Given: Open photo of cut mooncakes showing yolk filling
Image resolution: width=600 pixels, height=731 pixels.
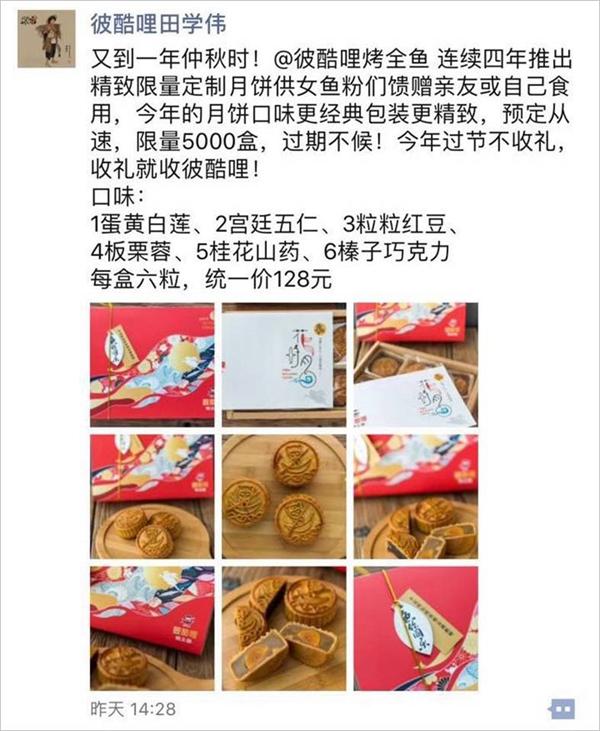Looking at the screenshot, I should (283, 626).
